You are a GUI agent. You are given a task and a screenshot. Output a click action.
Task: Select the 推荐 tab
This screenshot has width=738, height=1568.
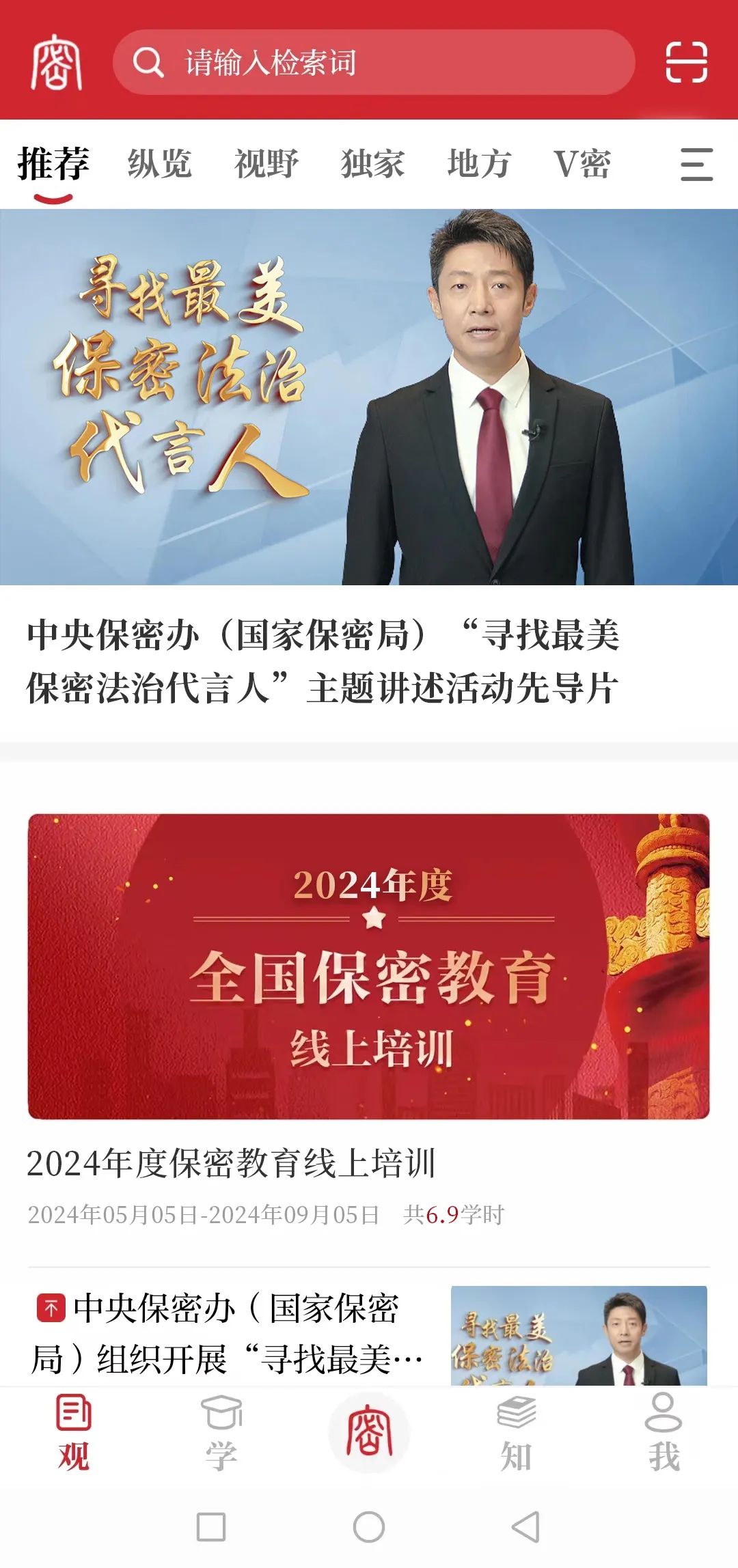[53, 164]
